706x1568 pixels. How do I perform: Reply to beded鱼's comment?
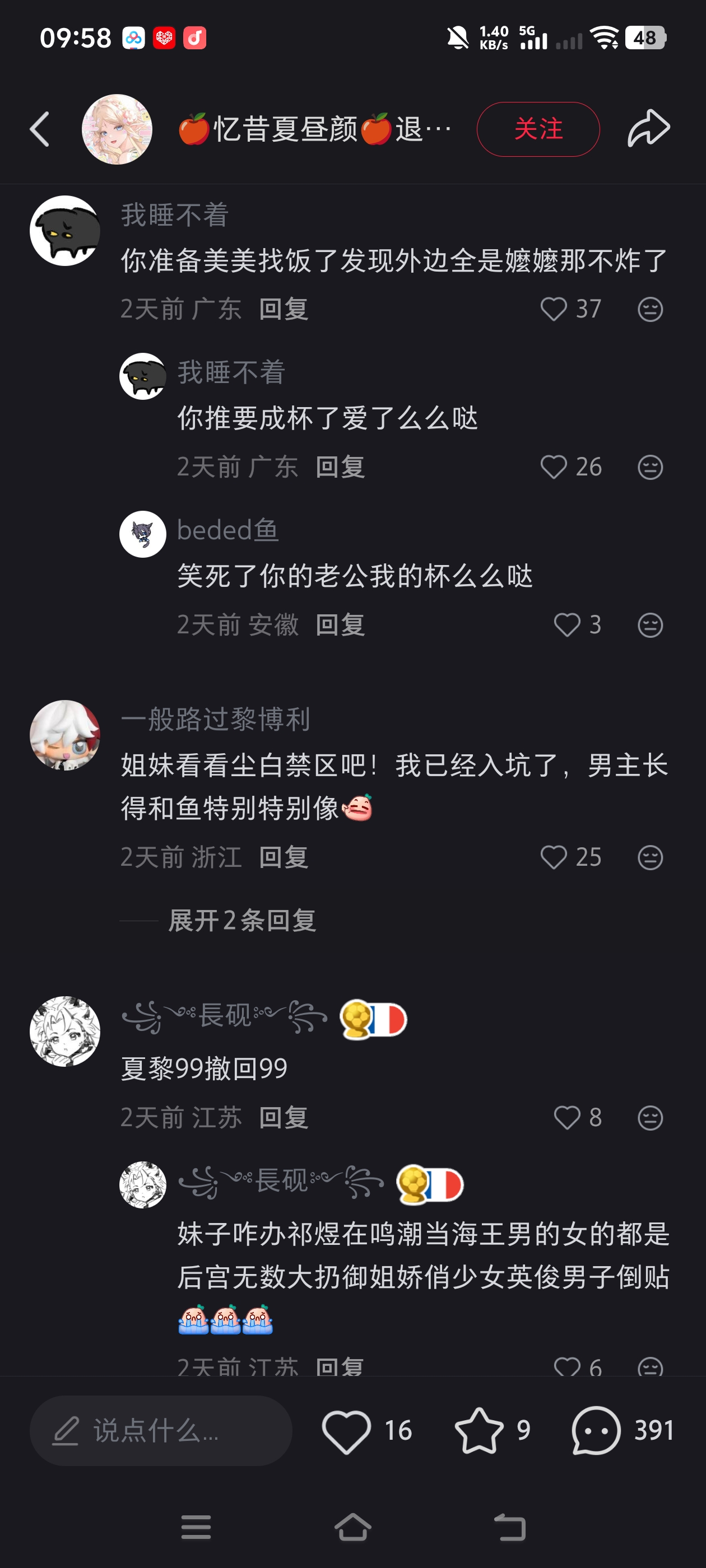click(x=340, y=624)
